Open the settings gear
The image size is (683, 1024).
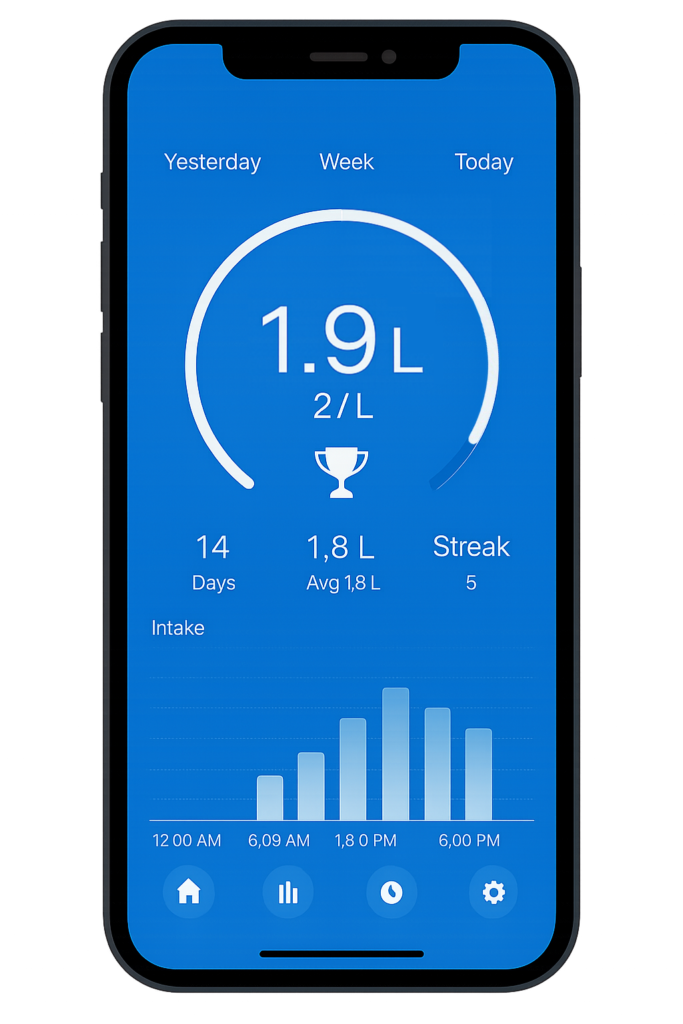pyautogui.click(x=494, y=892)
